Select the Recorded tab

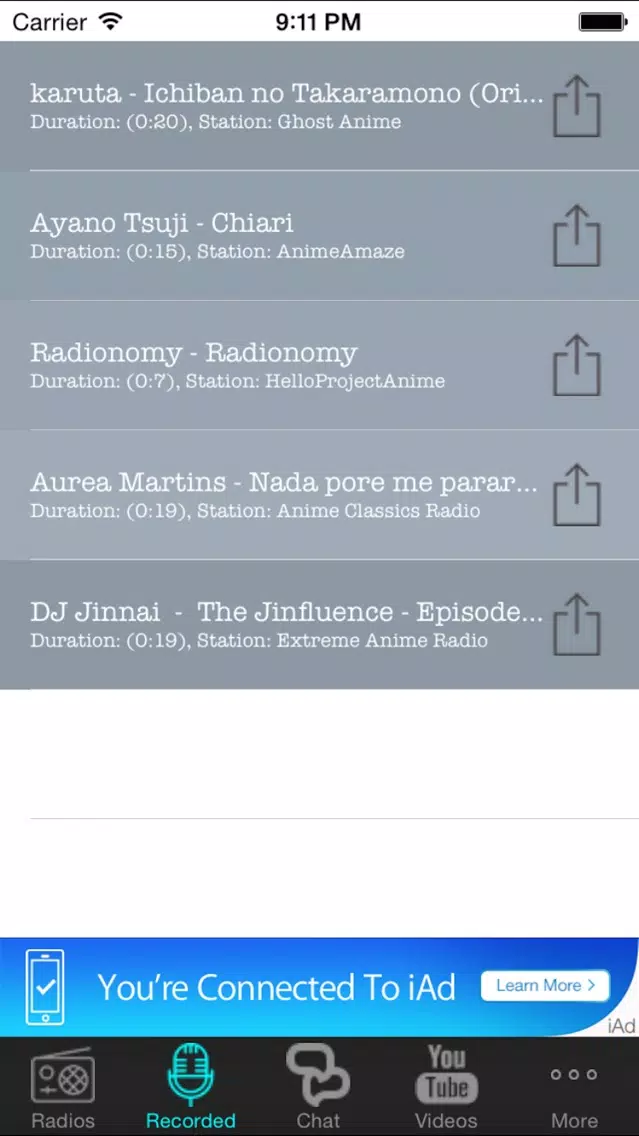[191, 1087]
